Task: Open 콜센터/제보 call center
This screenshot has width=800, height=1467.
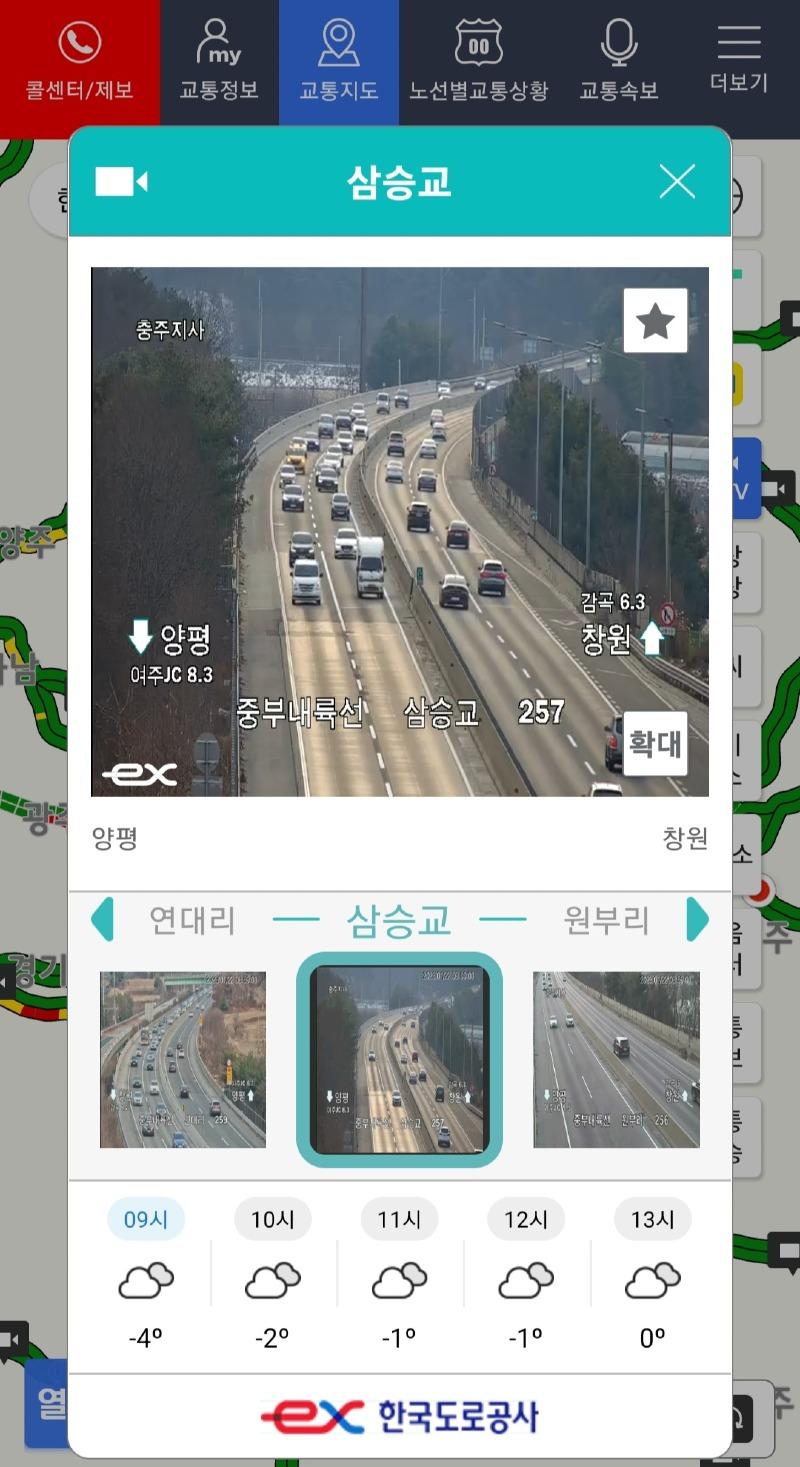Action: coord(79,63)
